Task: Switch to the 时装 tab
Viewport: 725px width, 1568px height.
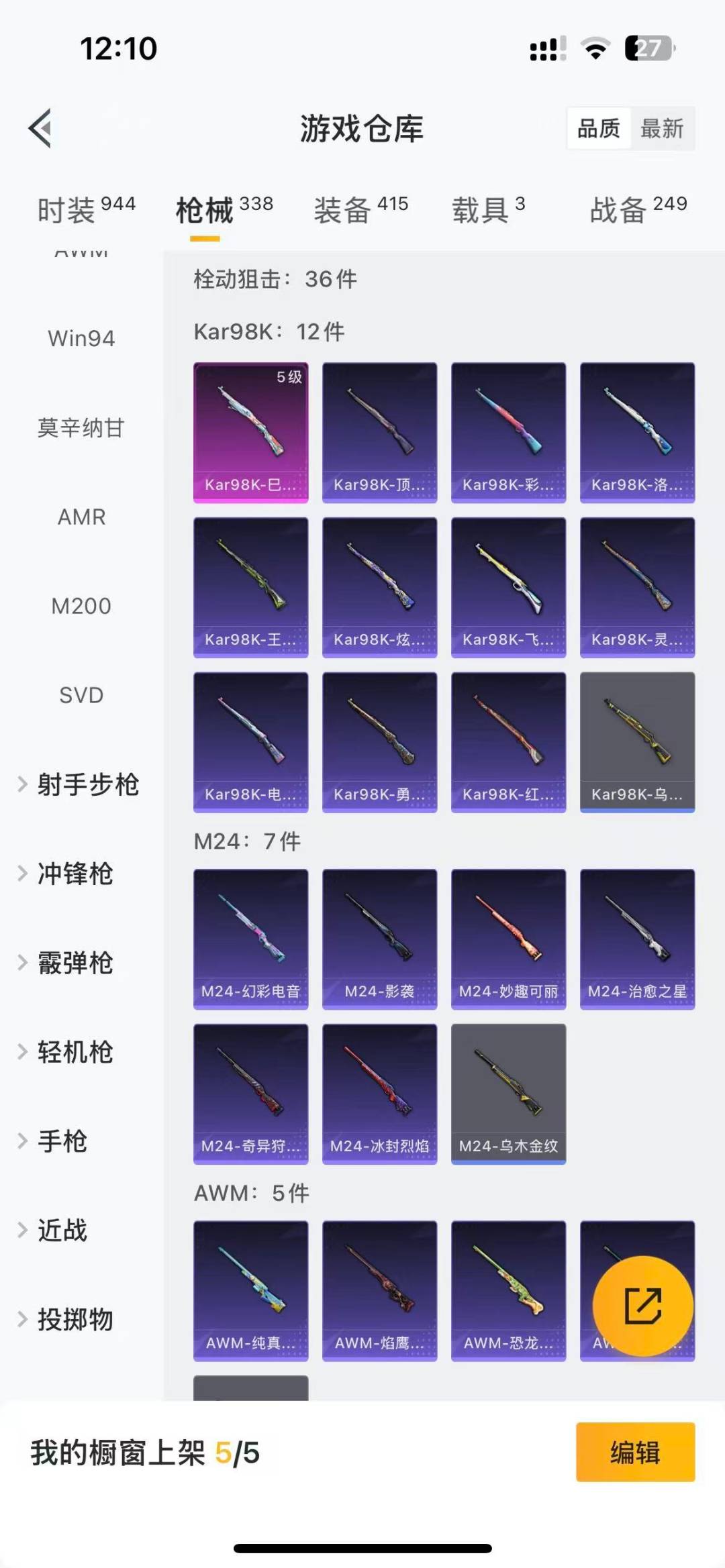Action: (86, 210)
